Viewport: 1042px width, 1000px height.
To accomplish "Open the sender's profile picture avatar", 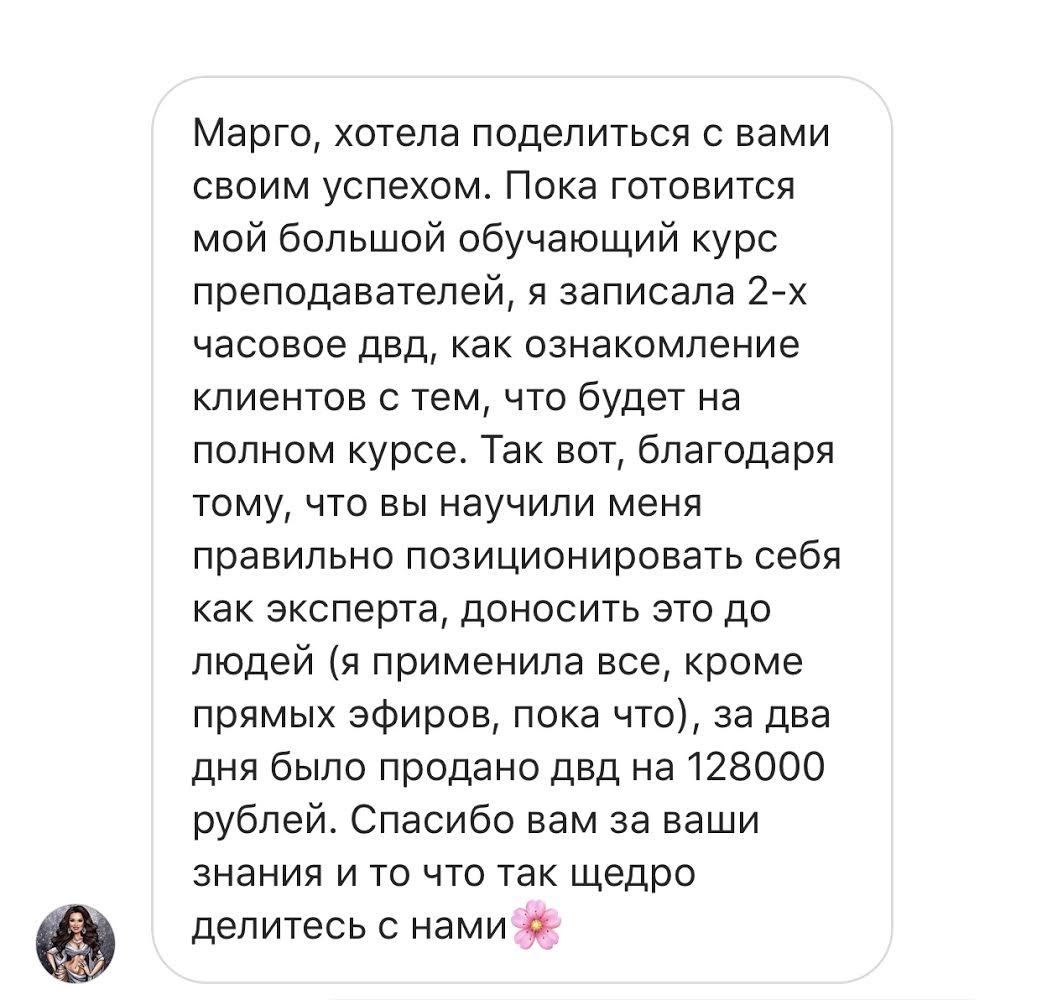I will click(x=76, y=943).
